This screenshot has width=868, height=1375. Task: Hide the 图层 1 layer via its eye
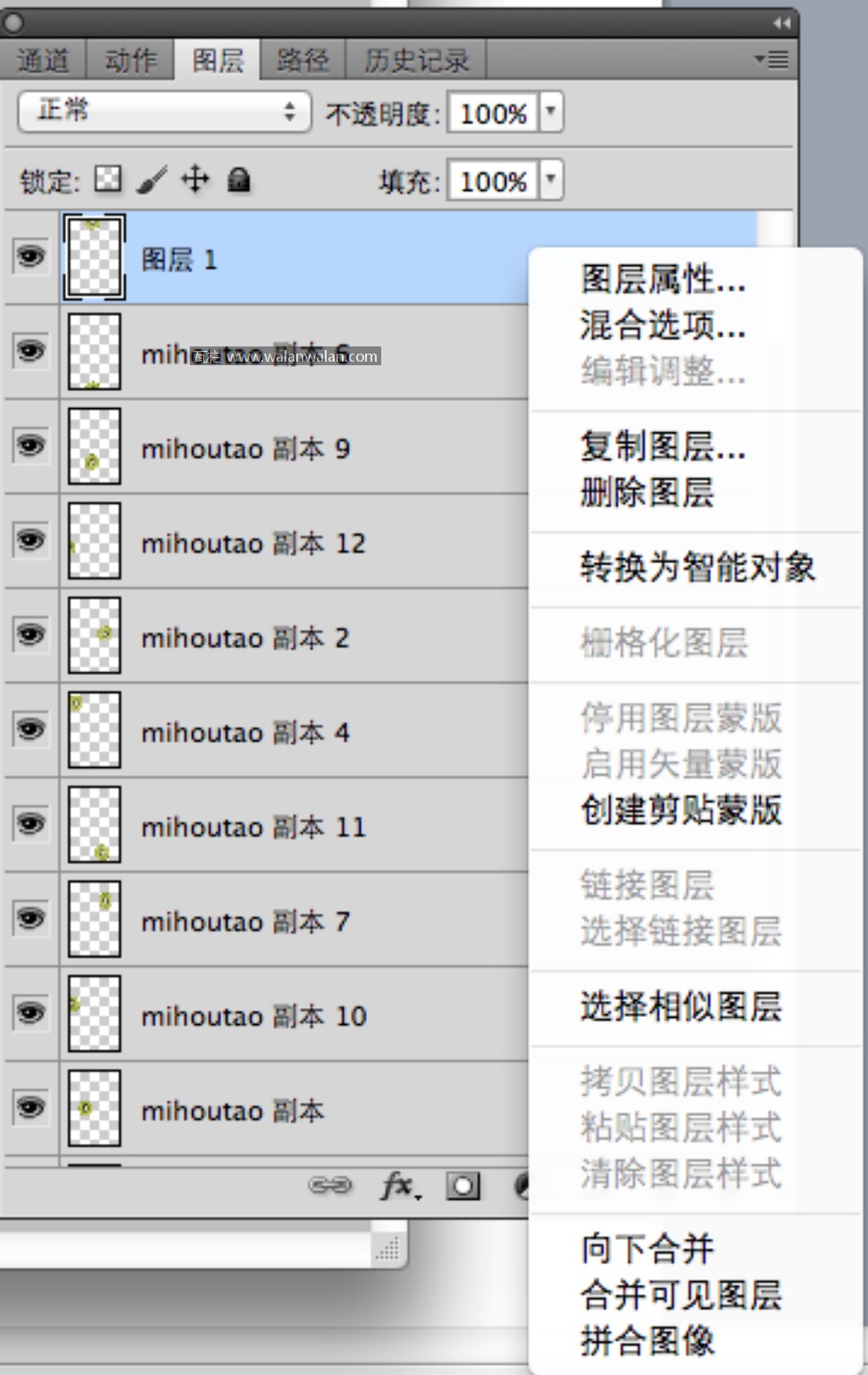click(30, 258)
